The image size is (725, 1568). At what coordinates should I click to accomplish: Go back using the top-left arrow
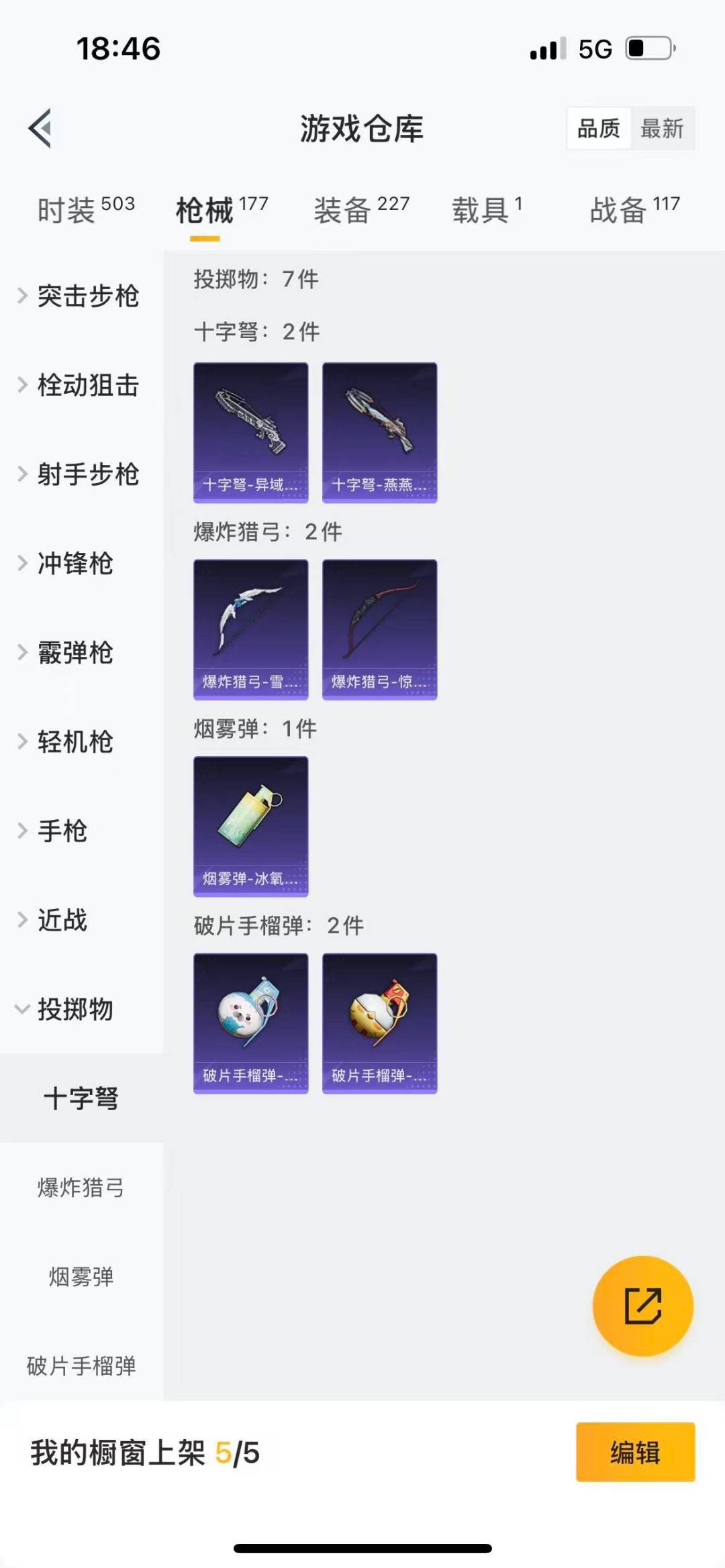click(x=40, y=127)
